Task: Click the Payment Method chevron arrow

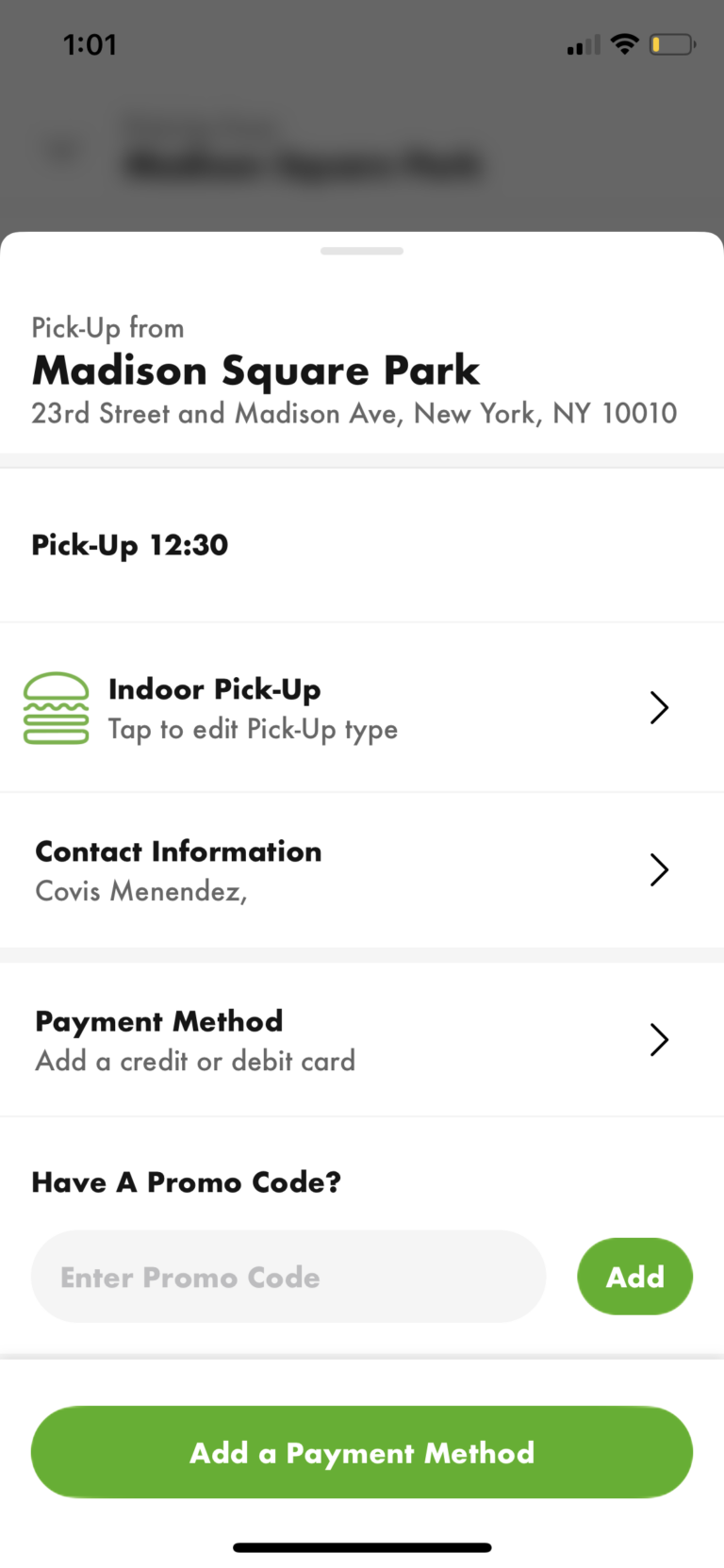Action: [659, 1039]
